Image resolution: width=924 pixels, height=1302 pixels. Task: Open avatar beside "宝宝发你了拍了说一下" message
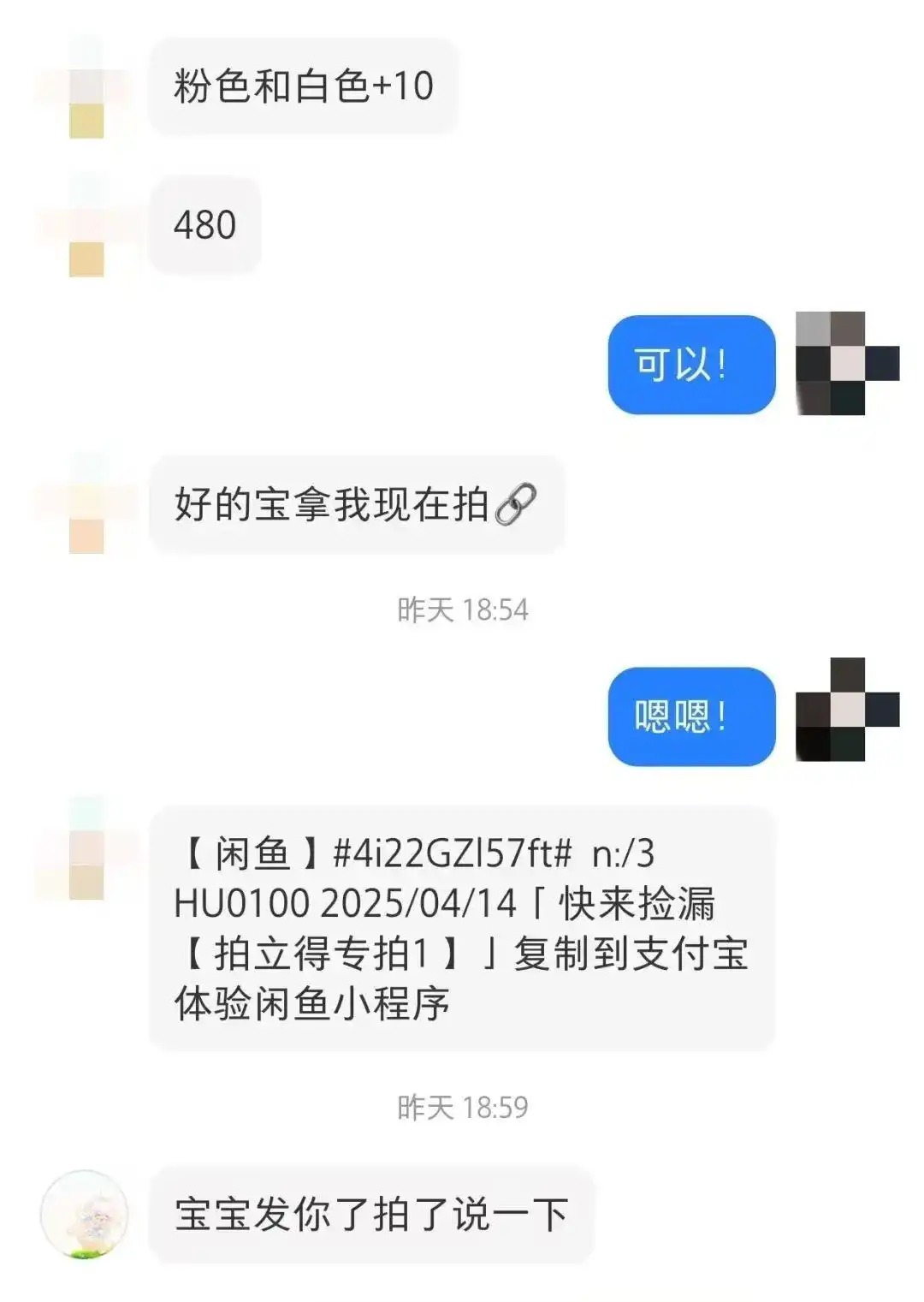tap(84, 1213)
